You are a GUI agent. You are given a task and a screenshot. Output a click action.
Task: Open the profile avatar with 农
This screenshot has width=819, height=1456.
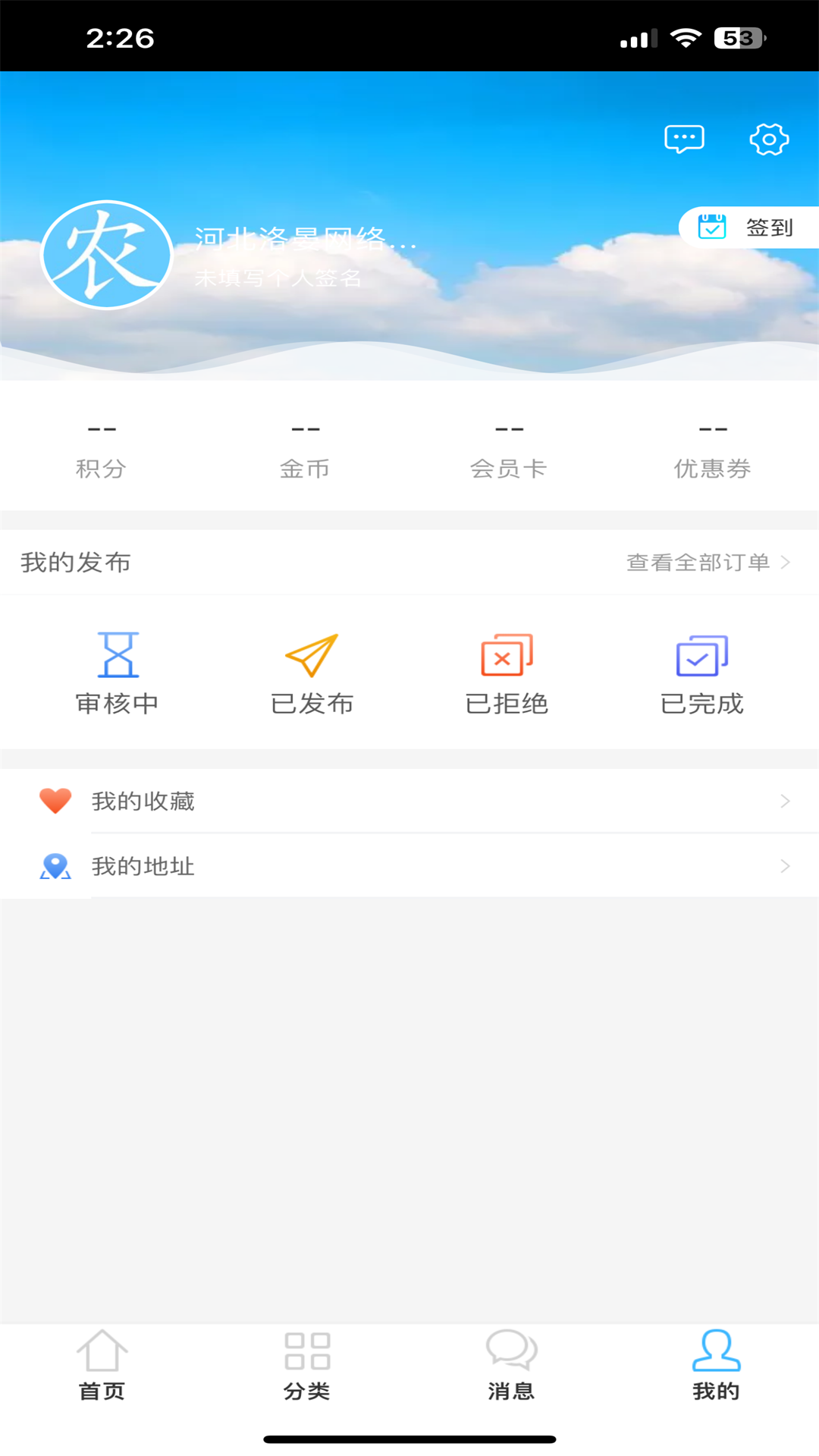pos(107,255)
